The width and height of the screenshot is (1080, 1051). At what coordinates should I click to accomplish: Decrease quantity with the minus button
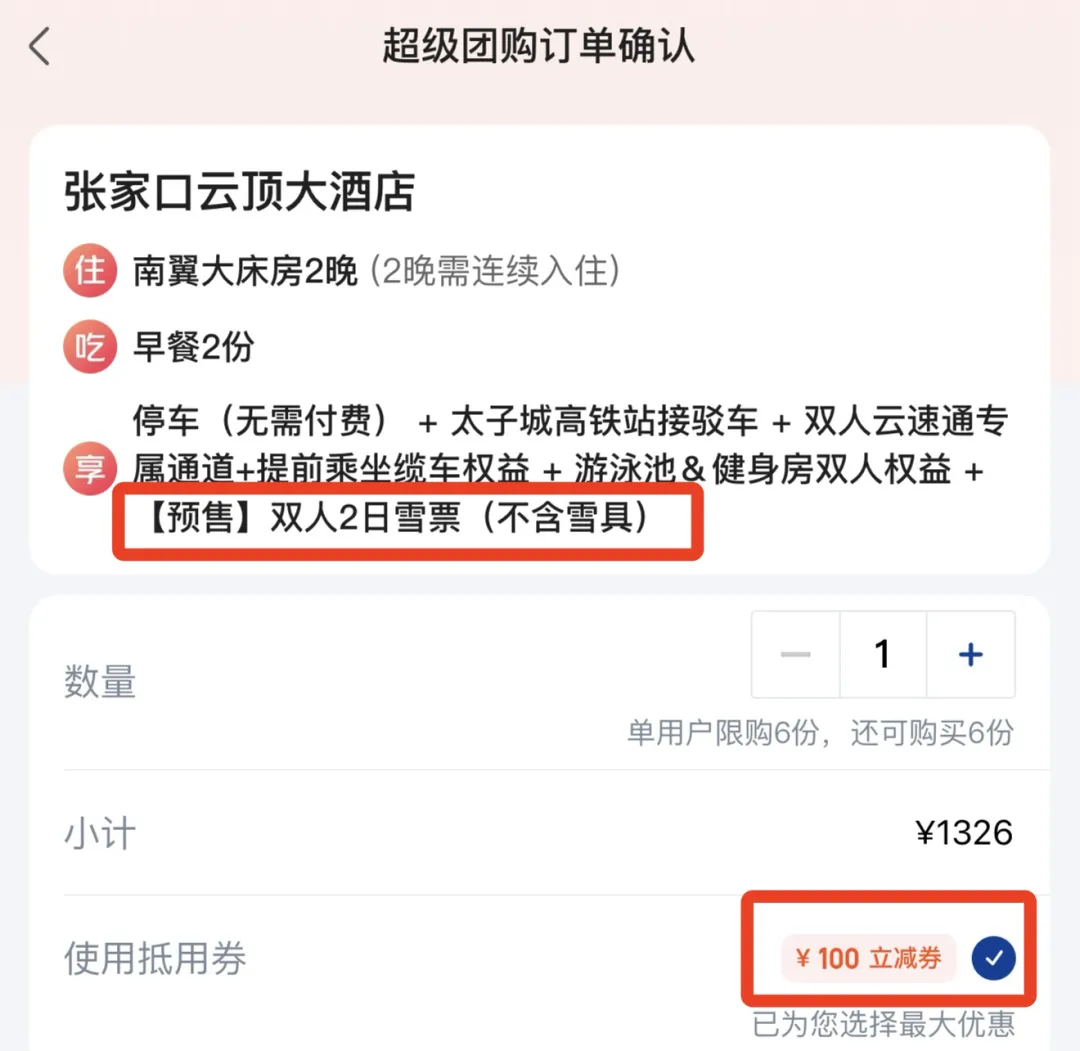pyautogui.click(x=796, y=655)
